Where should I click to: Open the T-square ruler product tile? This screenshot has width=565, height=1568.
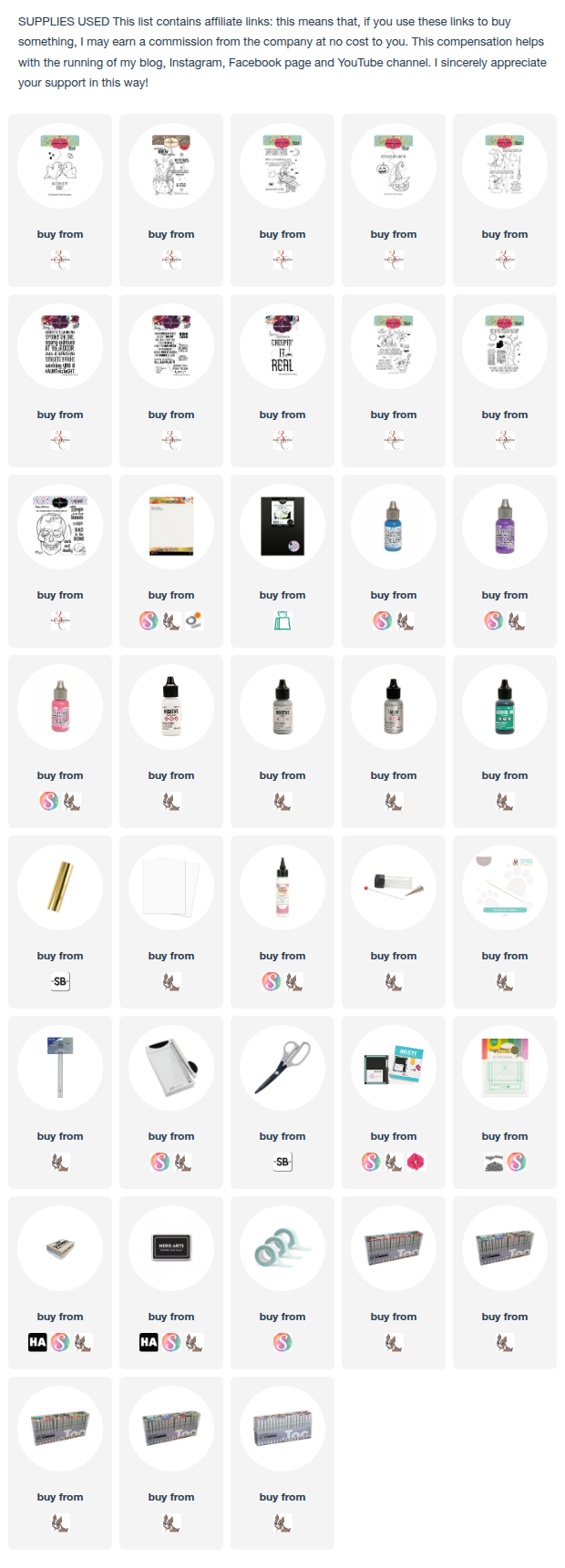coord(60,1068)
